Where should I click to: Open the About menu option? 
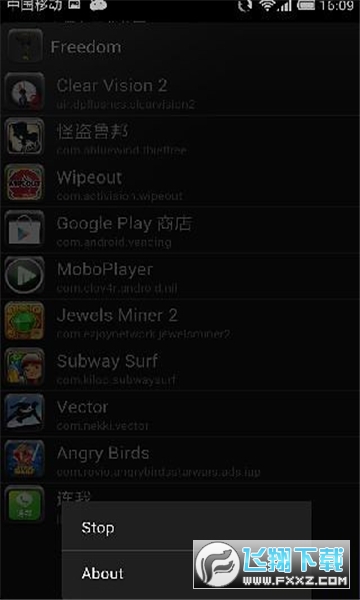tap(186, 574)
